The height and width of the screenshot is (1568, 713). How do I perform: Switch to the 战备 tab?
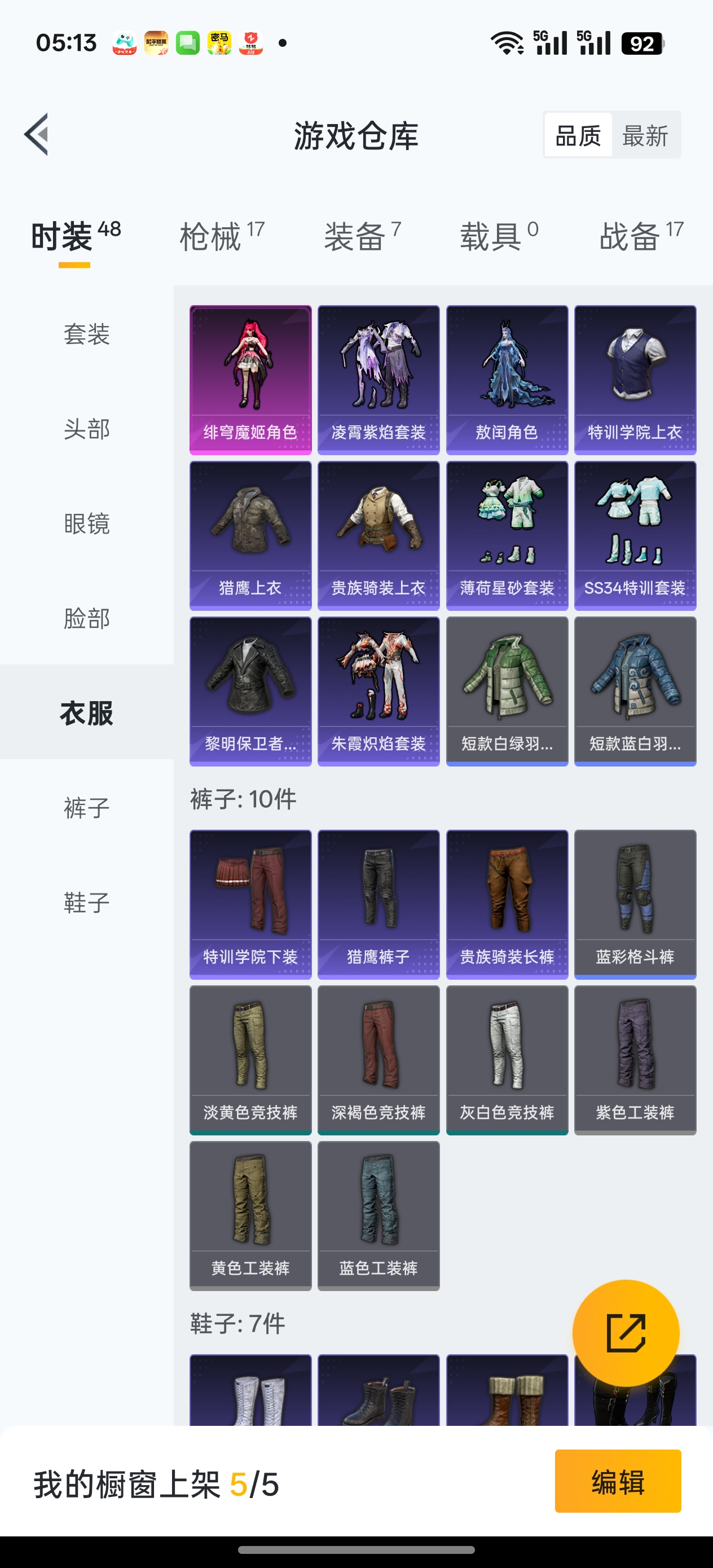click(x=641, y=236)
